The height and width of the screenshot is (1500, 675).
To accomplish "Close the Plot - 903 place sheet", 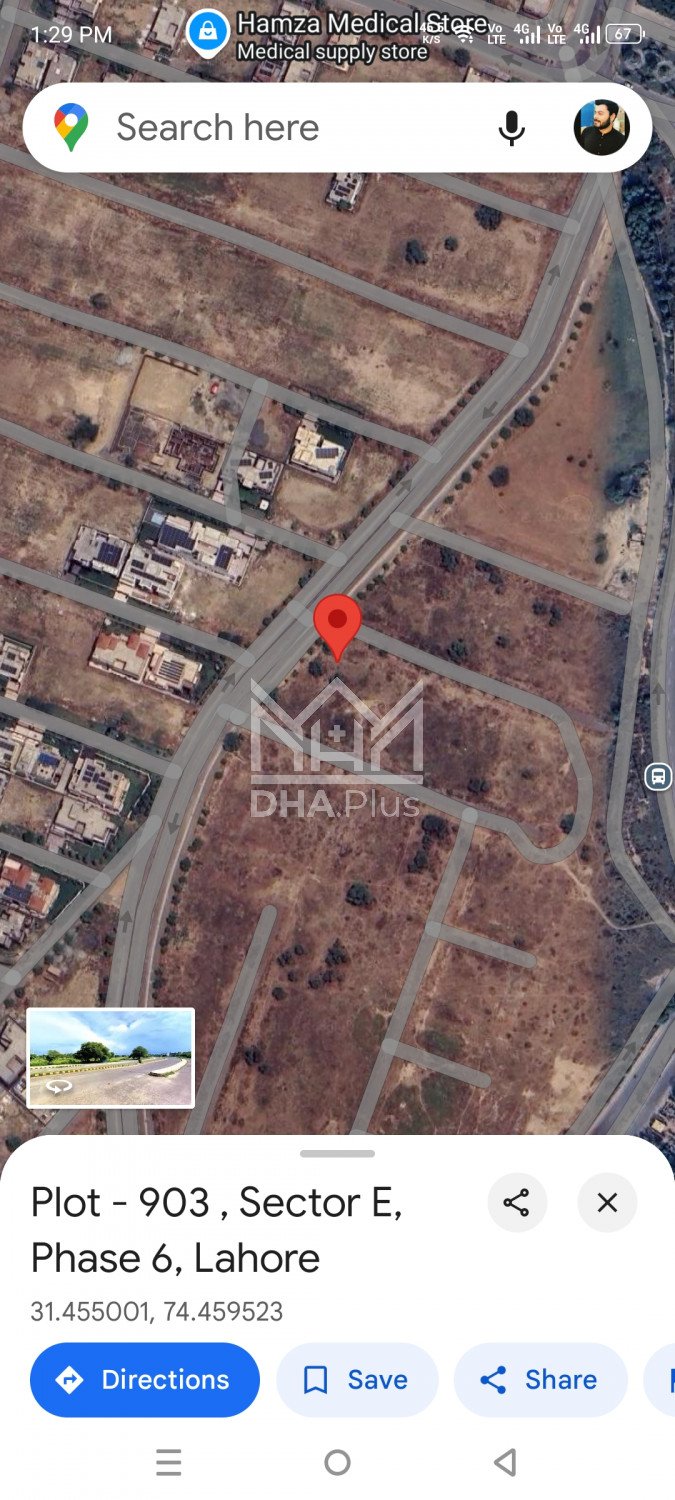I will [x=607, y=1202].
